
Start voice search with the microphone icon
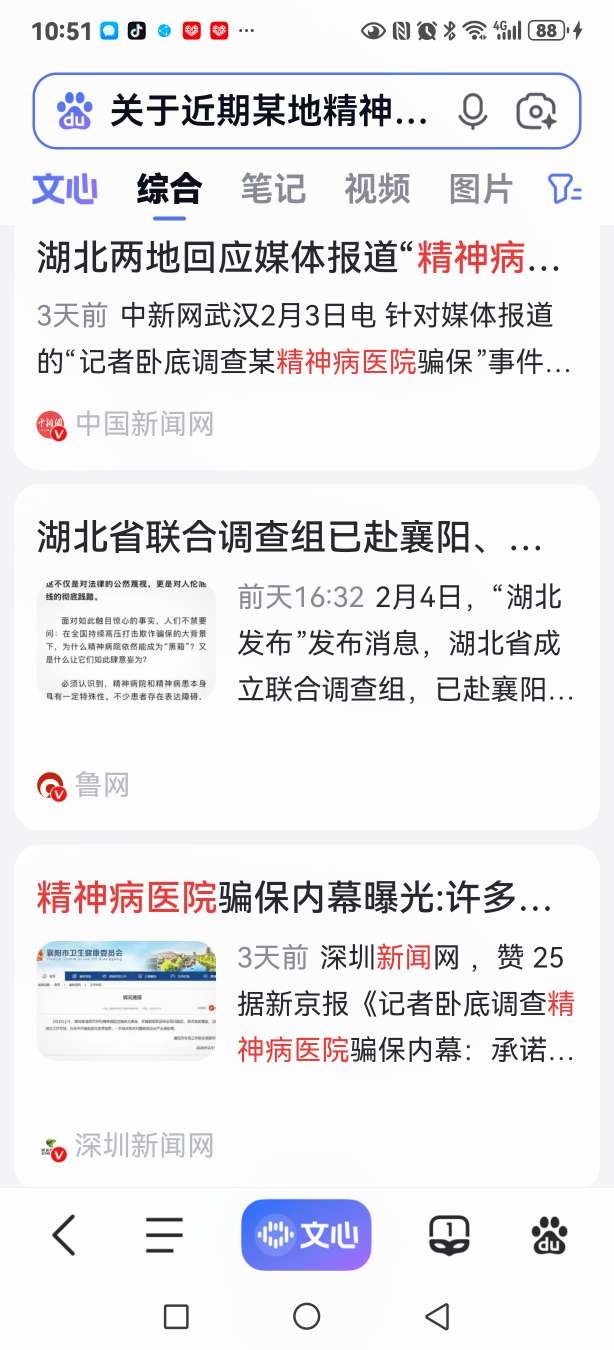472,111
